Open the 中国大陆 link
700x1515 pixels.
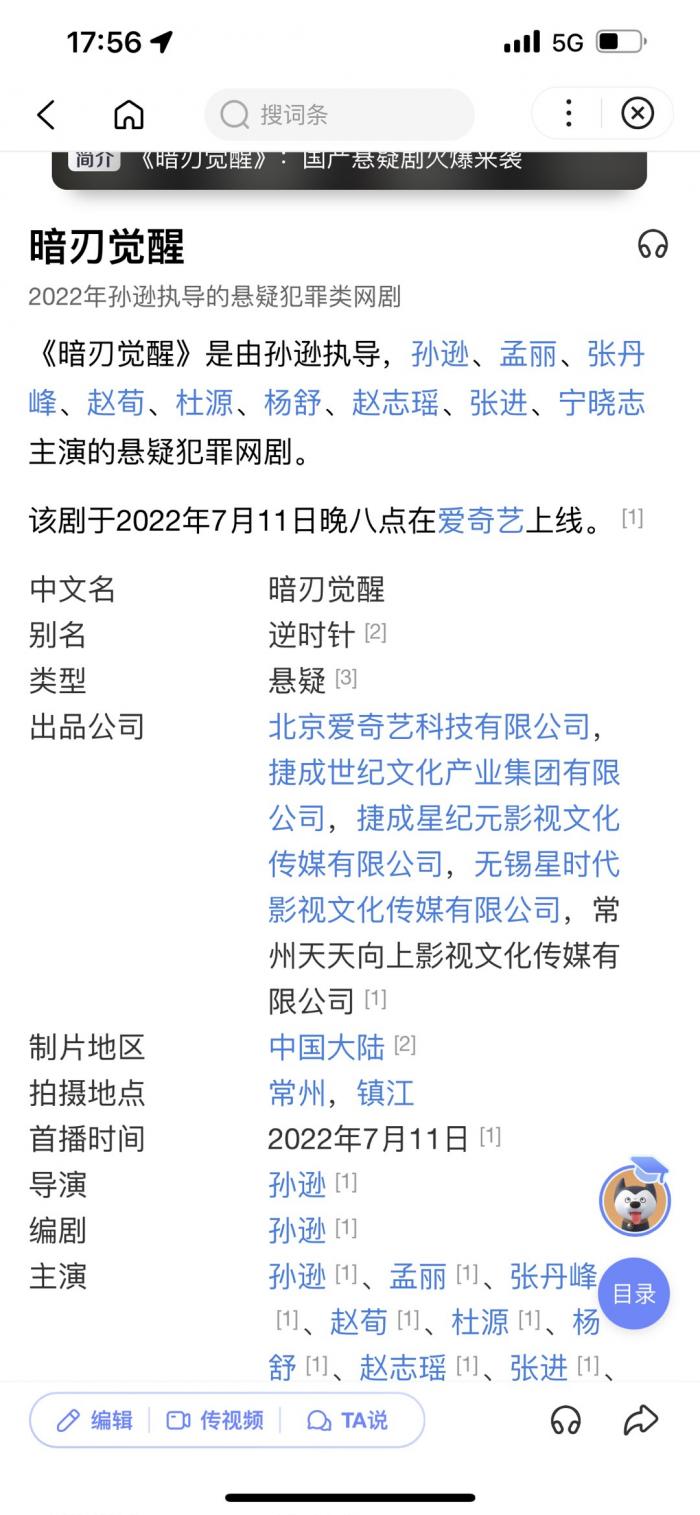pyautogui.click(x=326, y=1047)
